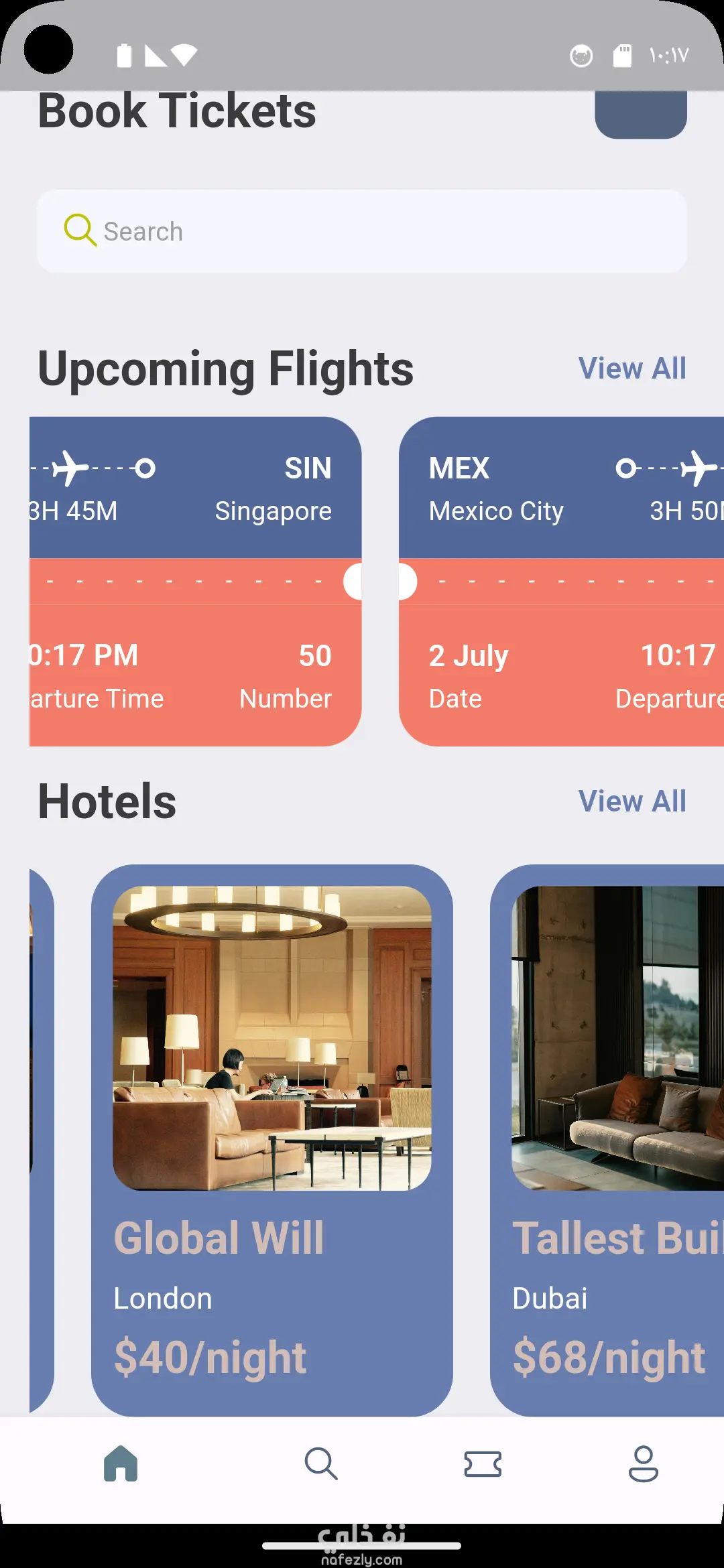Open the Mexico City MEX flight ticket
724x1568 pixels.
(x=561, y=581)
